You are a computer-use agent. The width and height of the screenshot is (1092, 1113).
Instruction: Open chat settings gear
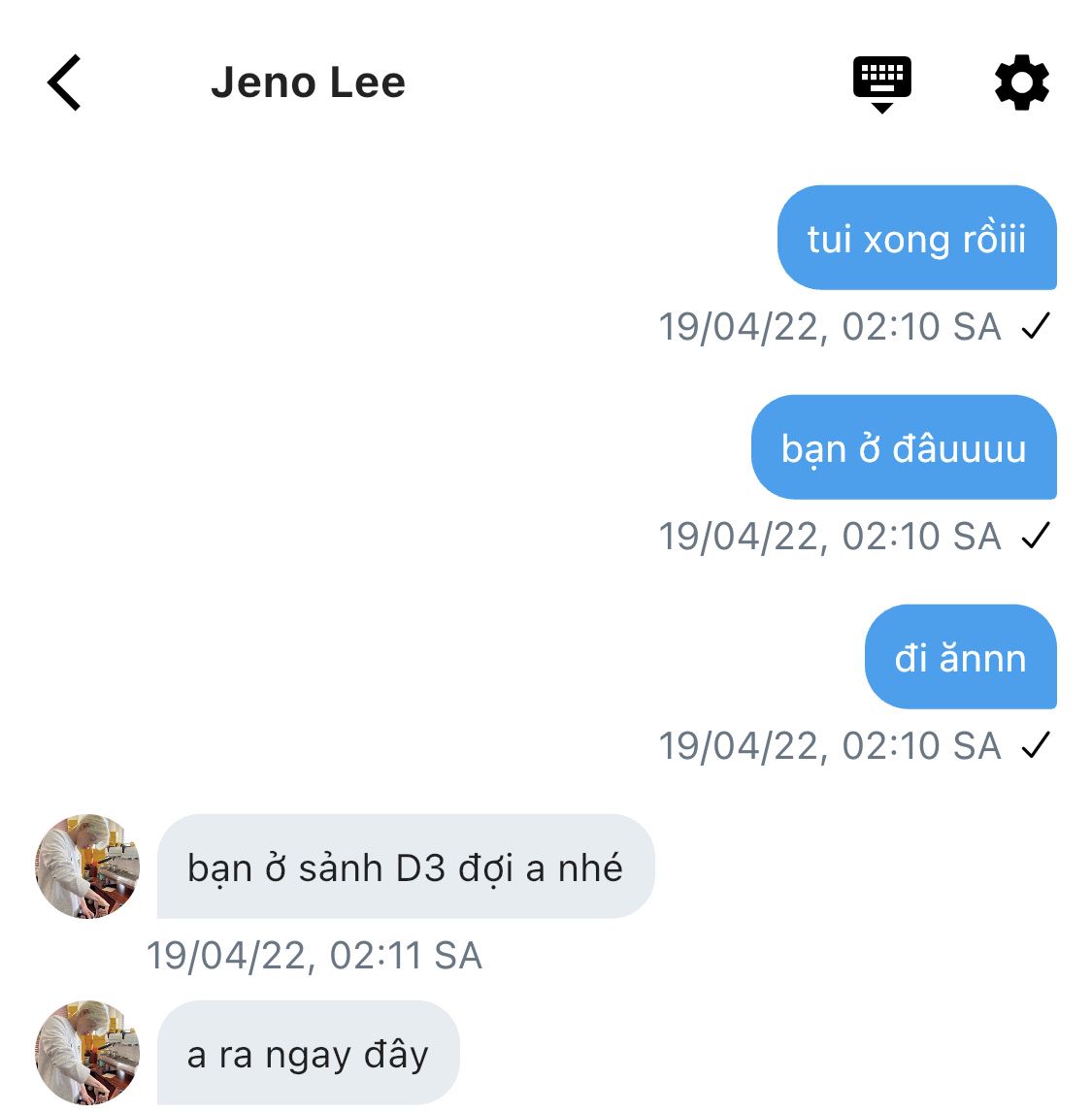click(1021, 83)
